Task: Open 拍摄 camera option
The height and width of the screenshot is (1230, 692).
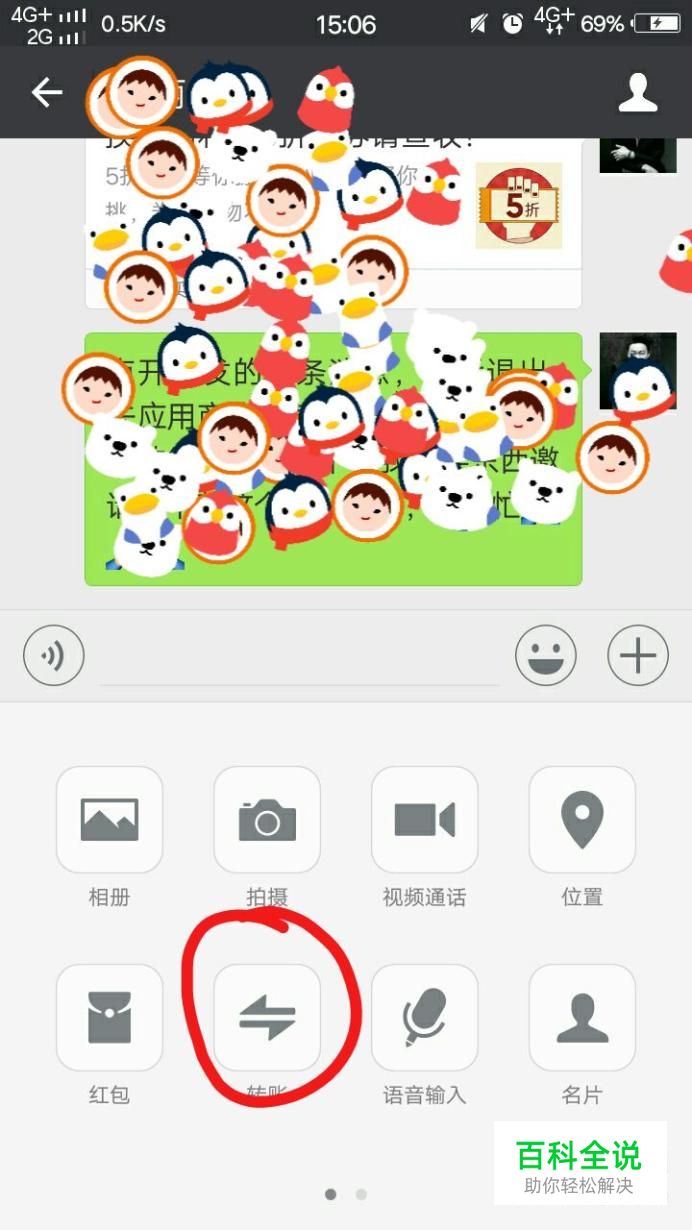Action: [x=267, y=820]
